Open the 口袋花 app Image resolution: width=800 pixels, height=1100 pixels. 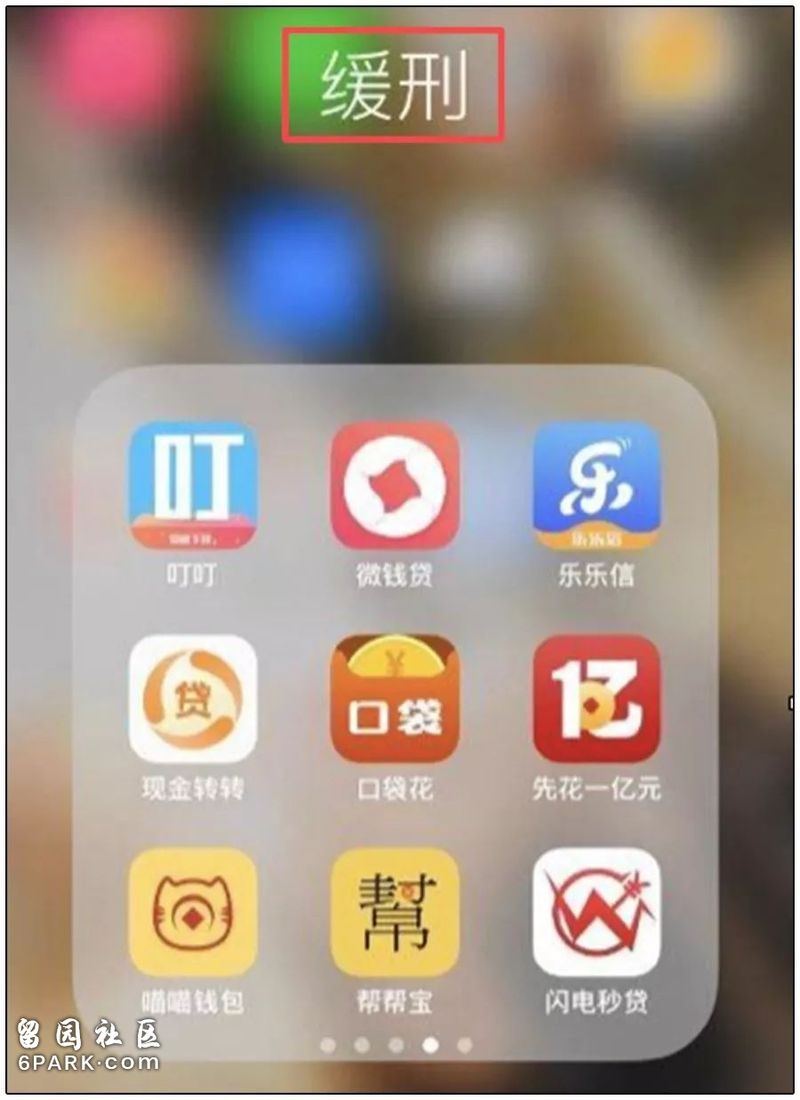[x=395, y=699]
